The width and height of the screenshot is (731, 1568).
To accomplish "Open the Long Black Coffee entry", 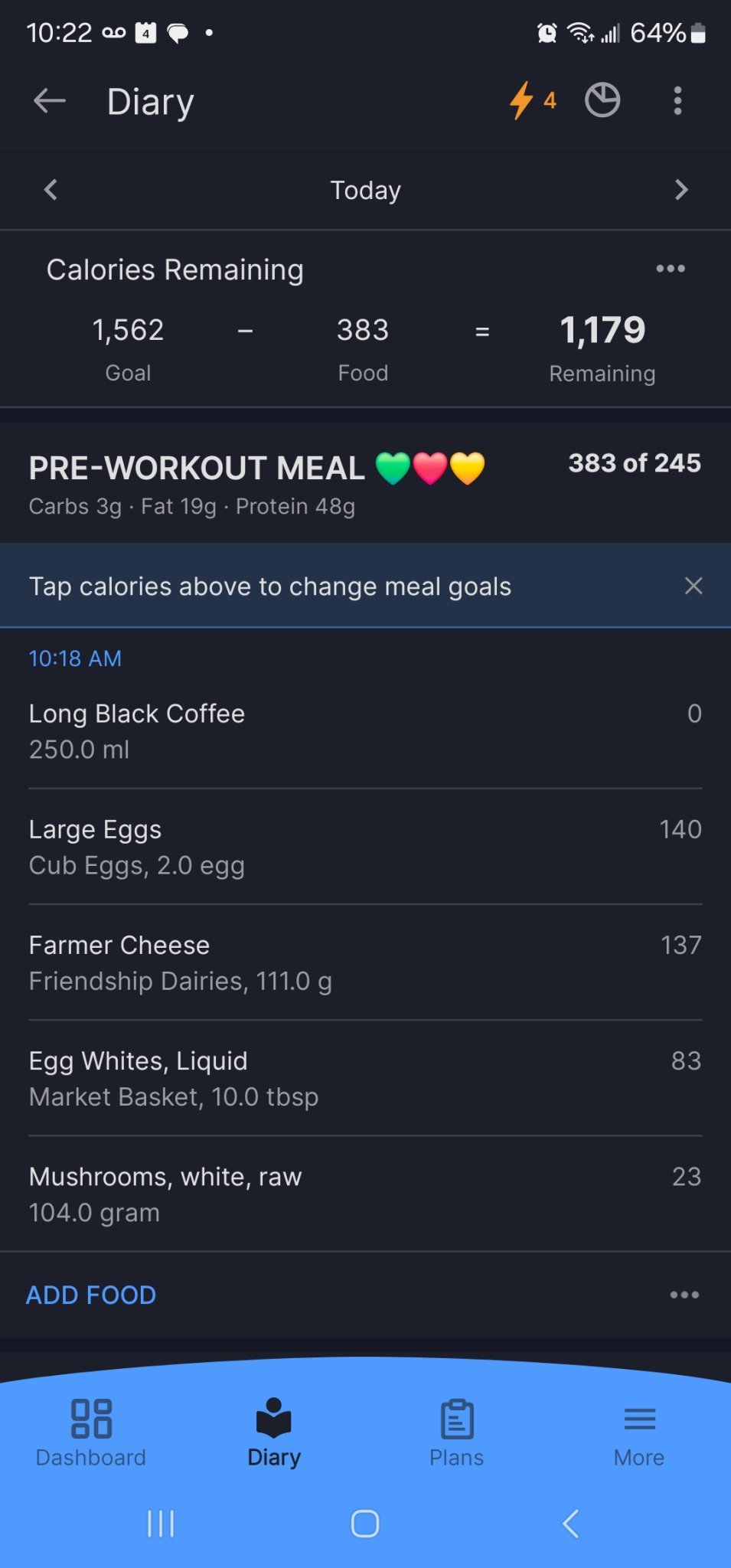I will tap(365, 730).
